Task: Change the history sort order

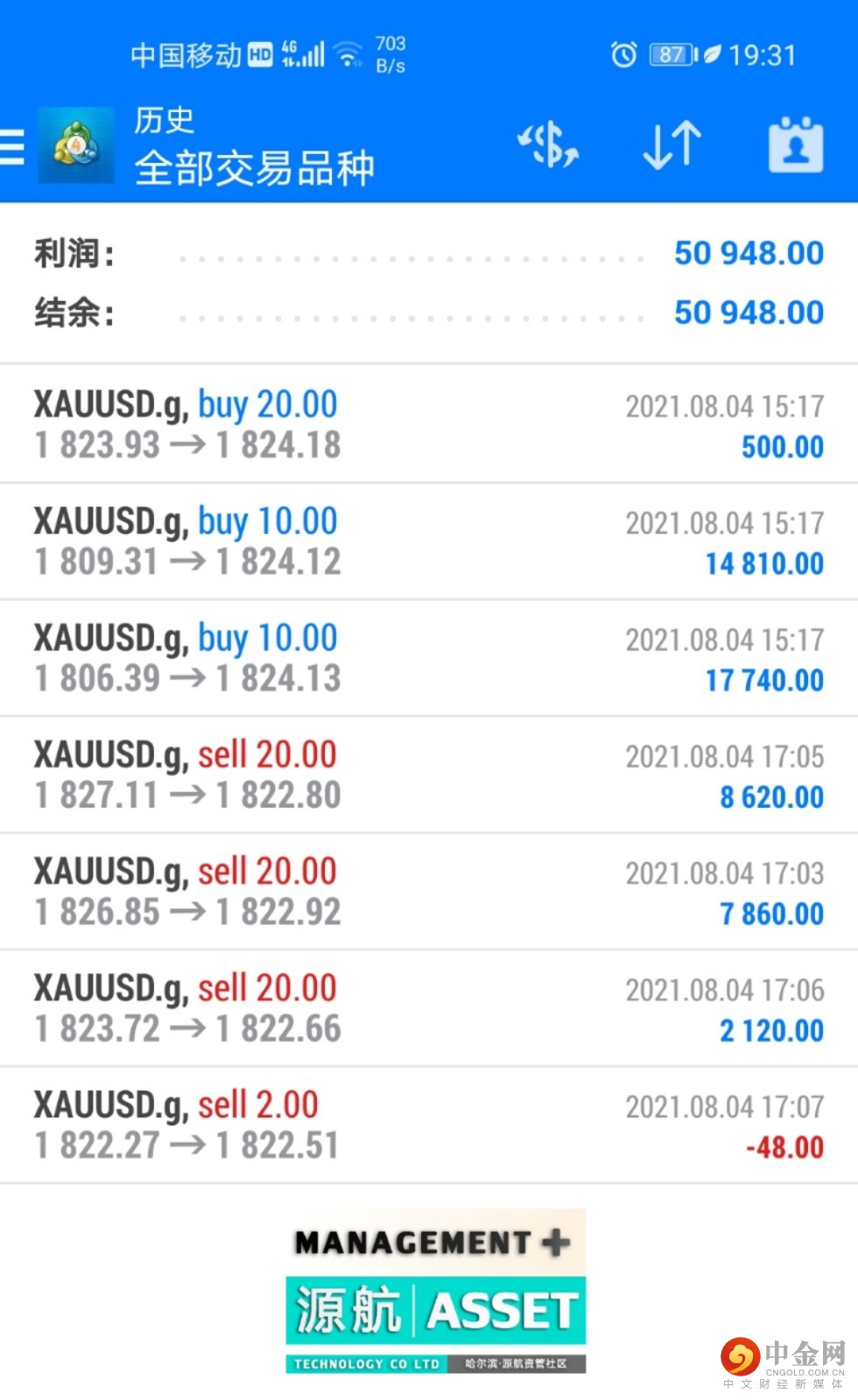Action: click(x=672, y=145)
